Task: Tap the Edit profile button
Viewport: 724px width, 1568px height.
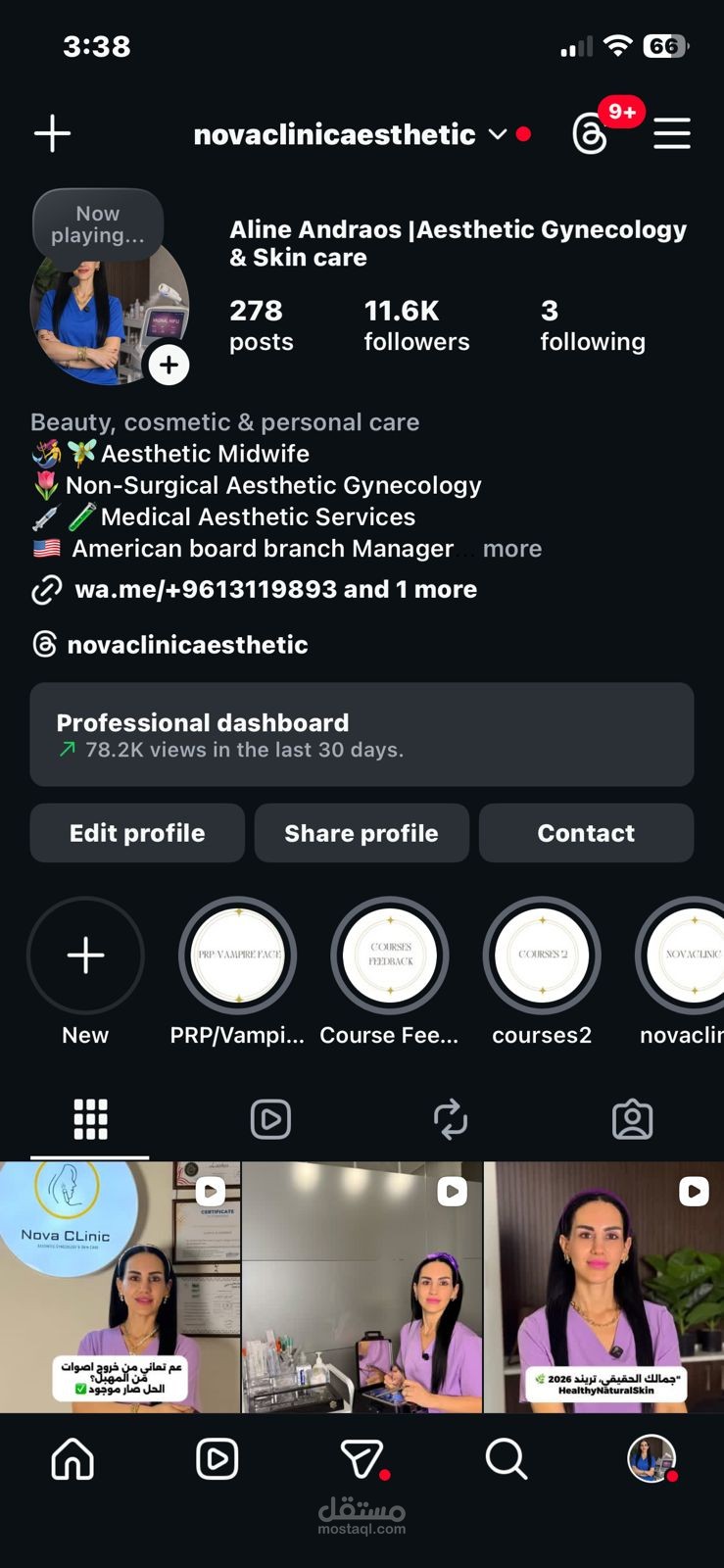Action: coord(136,832)
